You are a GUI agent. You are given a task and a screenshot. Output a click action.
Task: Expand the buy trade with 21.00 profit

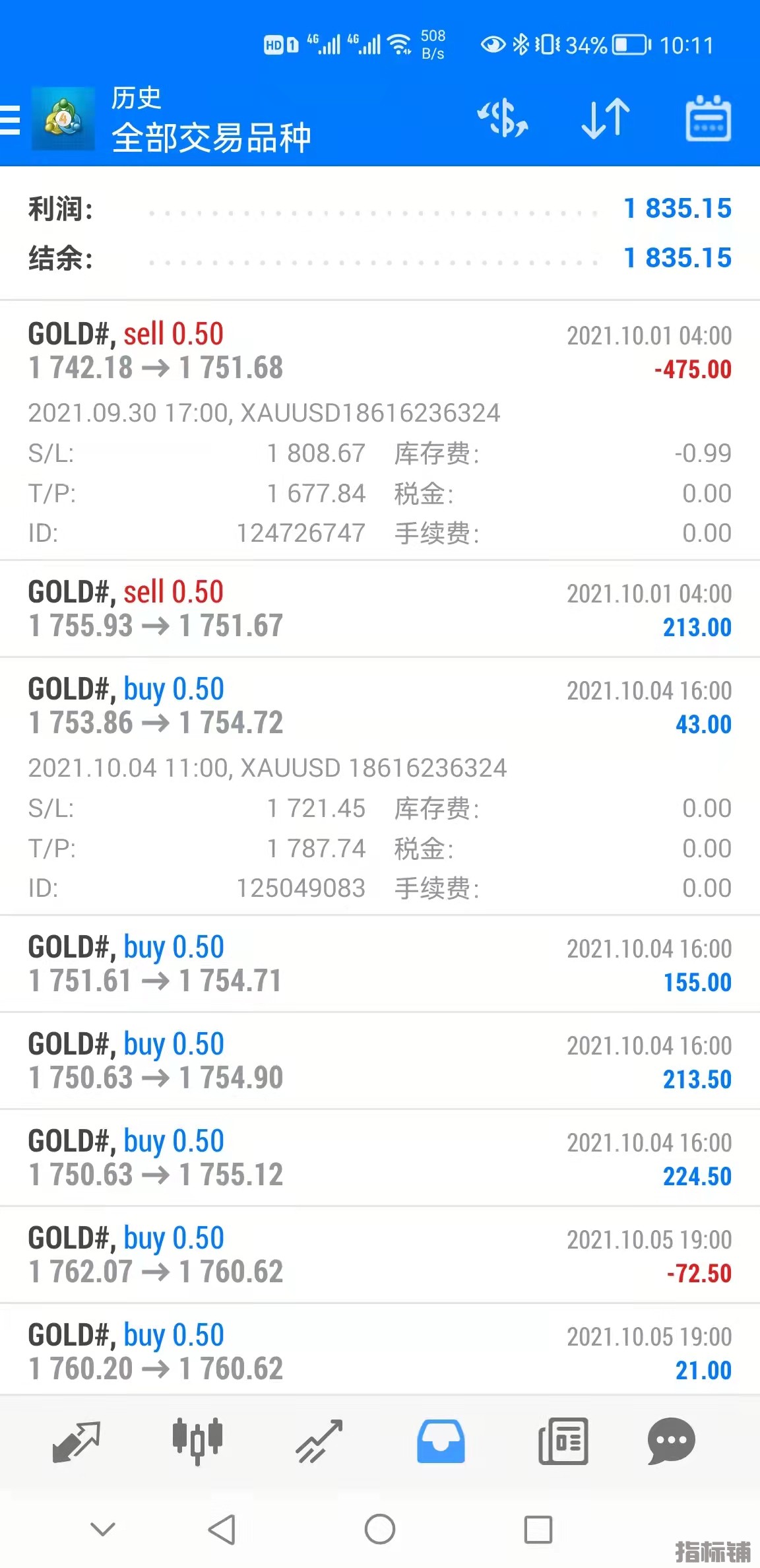[379, 1352]
